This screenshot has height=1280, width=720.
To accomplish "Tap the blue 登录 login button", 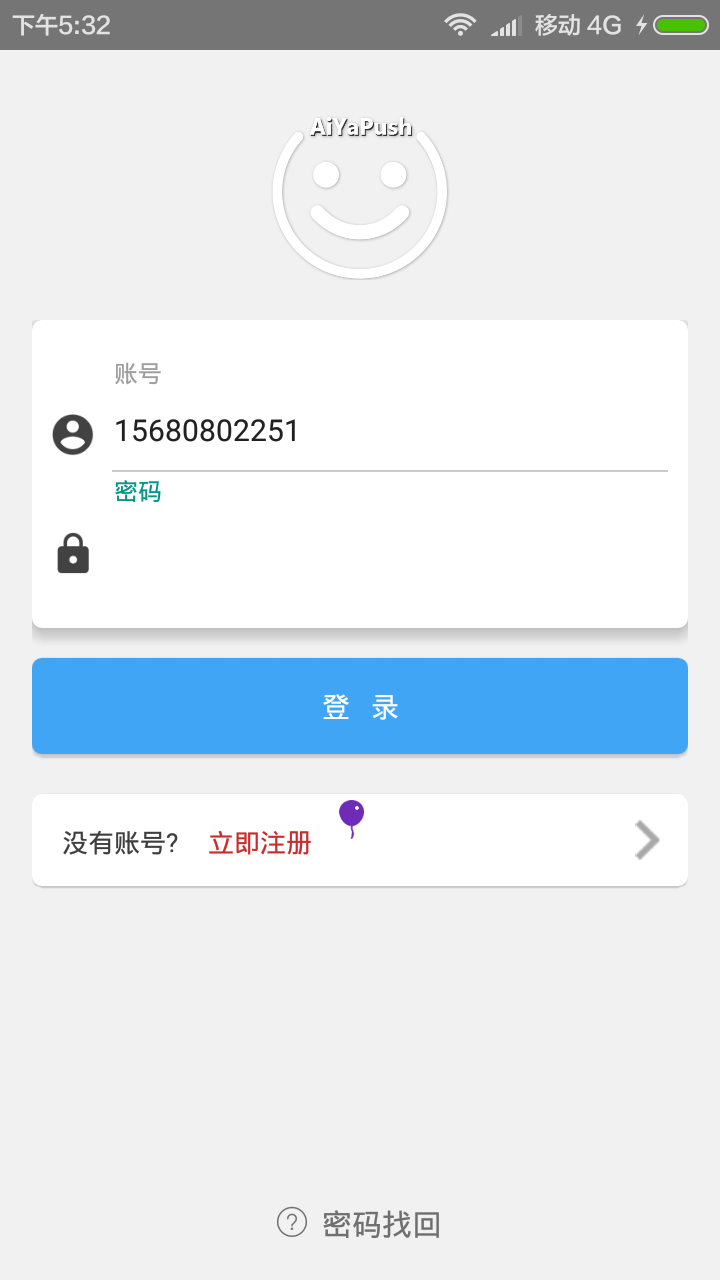I will 360,706.
